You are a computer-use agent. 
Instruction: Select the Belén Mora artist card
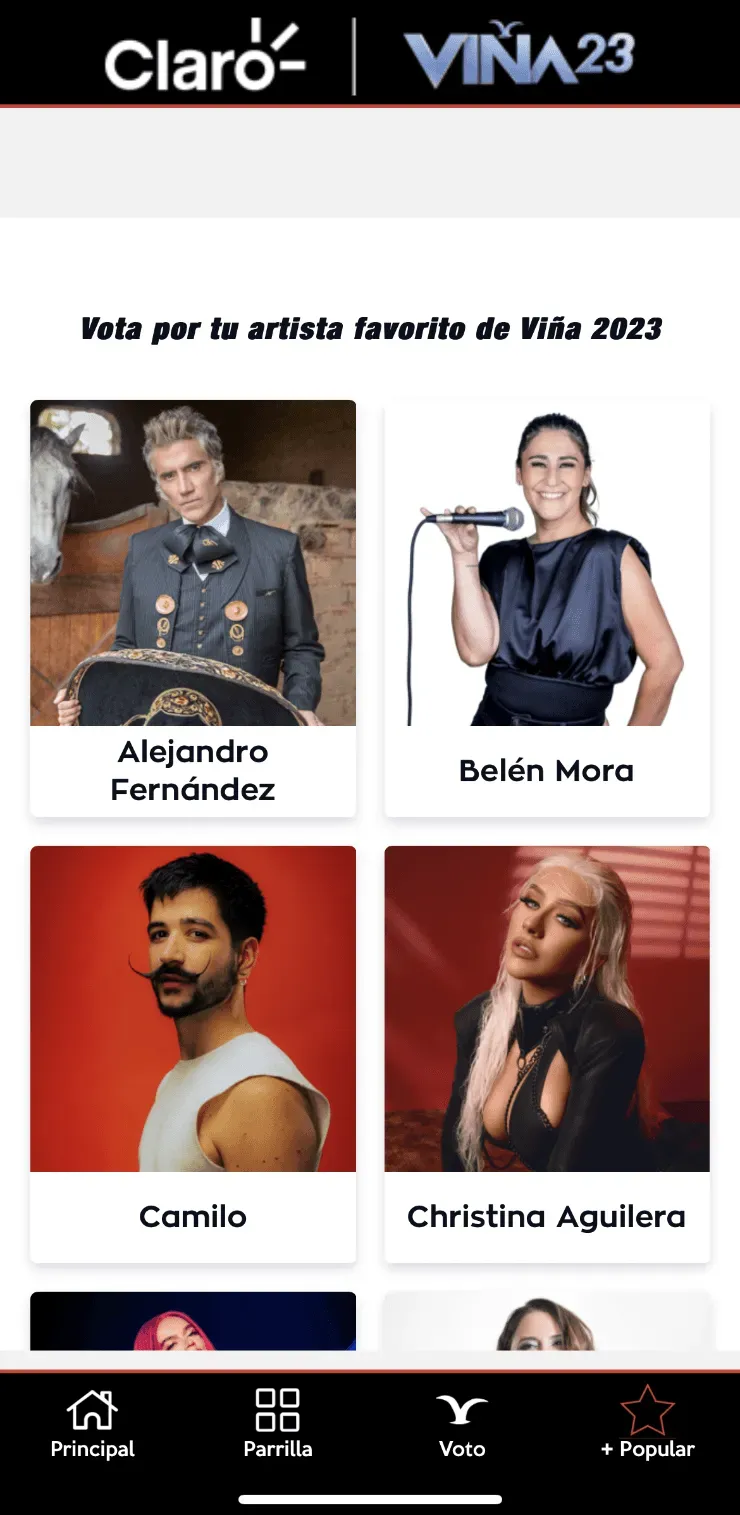(547, 607)
